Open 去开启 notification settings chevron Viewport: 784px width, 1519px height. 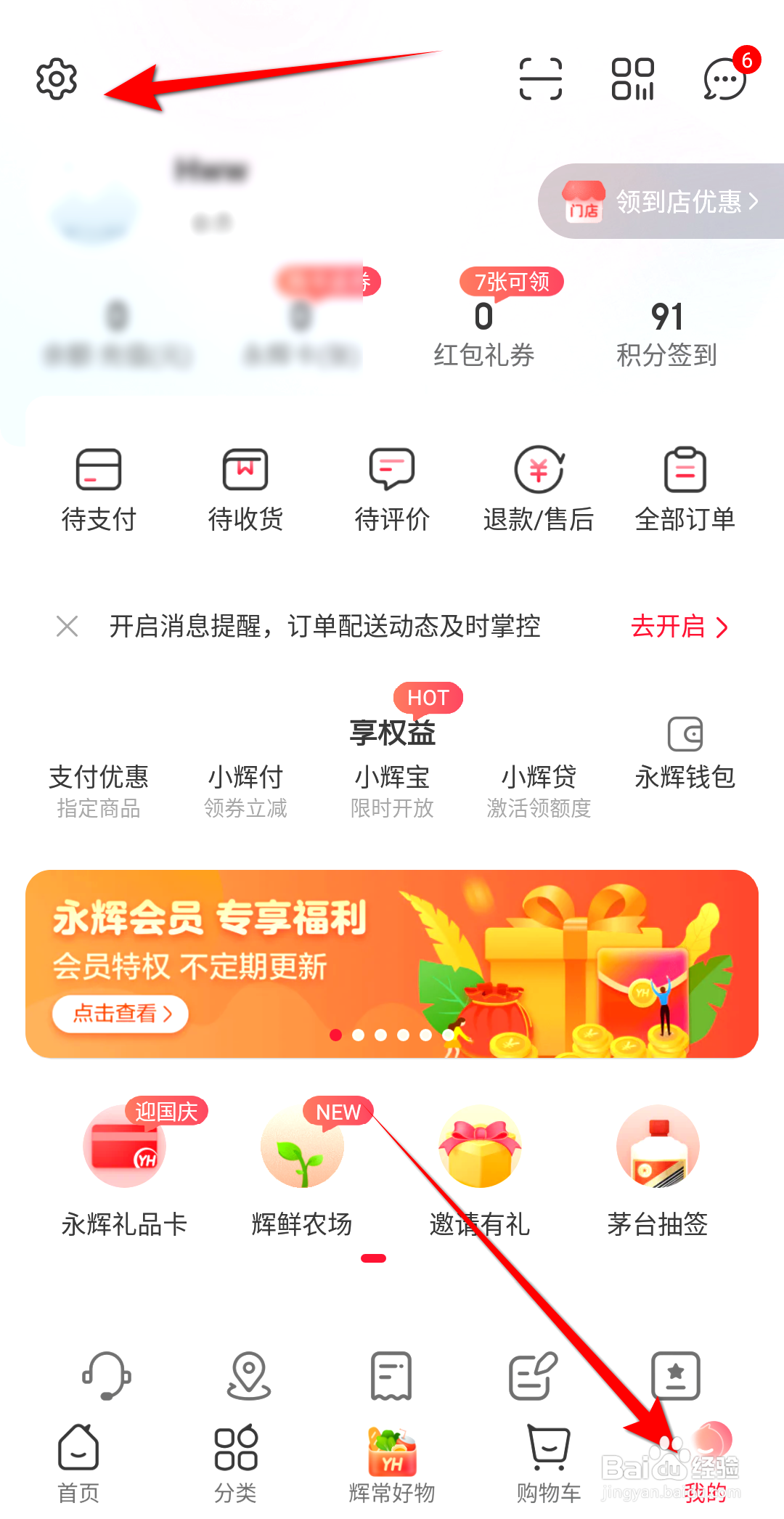[679, 627]
